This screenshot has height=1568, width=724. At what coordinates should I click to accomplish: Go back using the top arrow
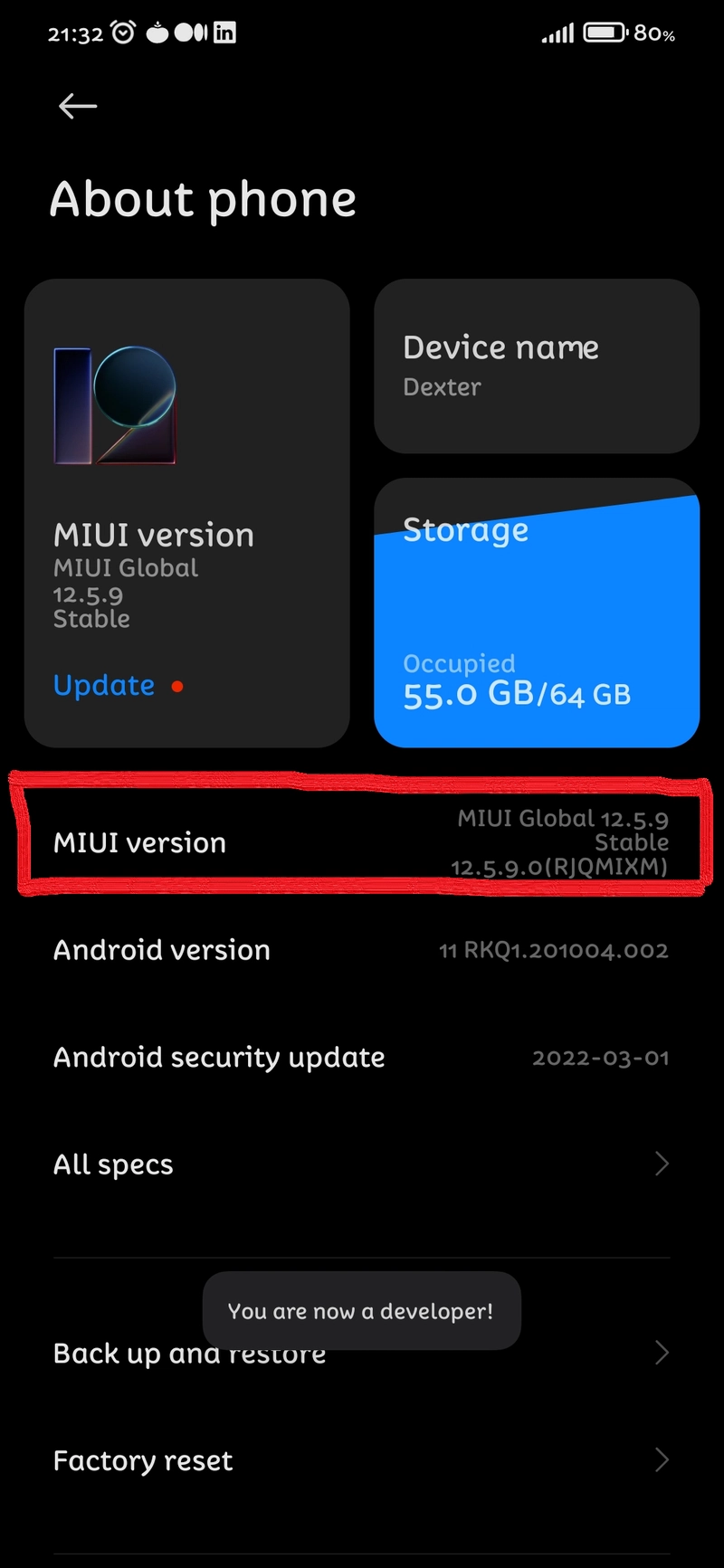78,106
